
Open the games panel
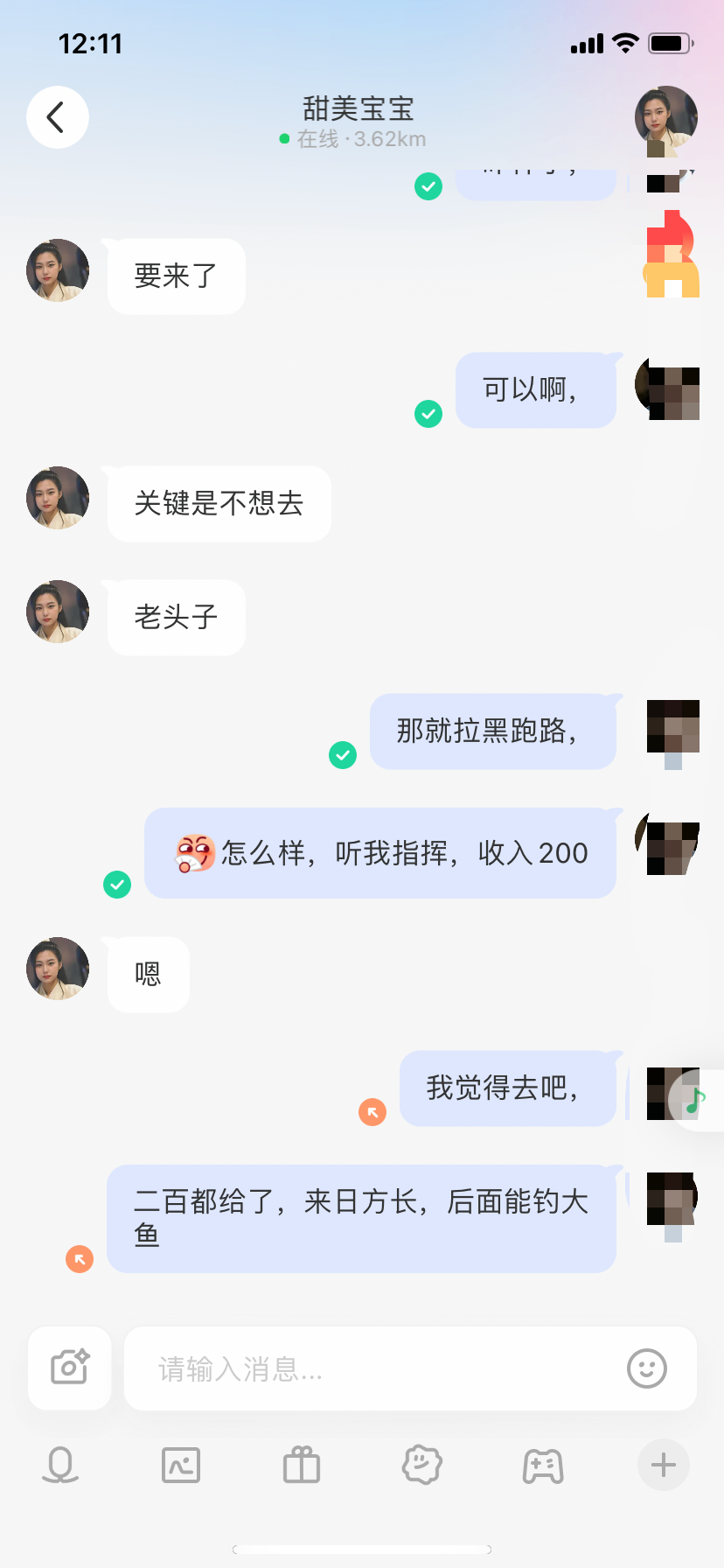542,1465
